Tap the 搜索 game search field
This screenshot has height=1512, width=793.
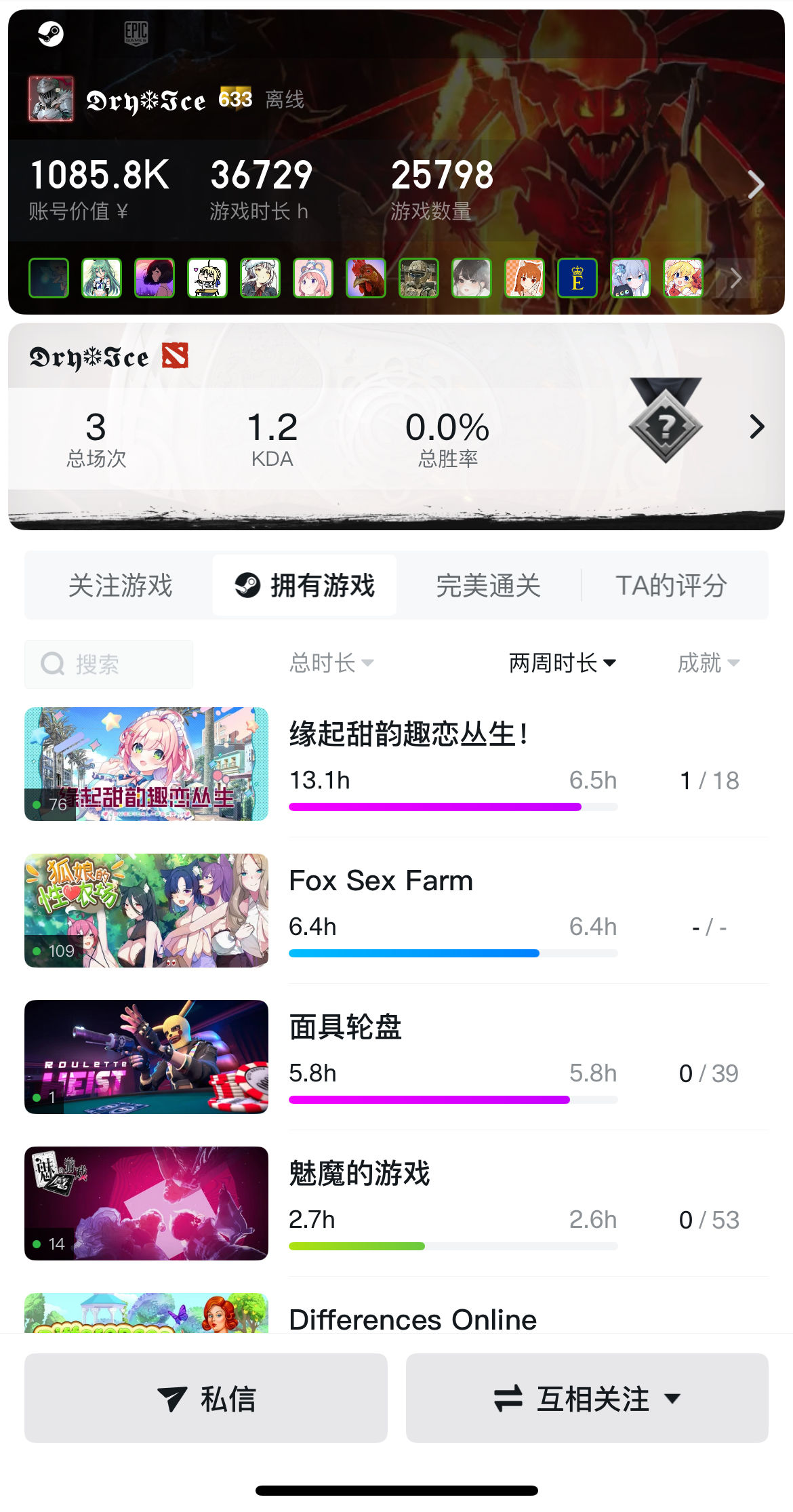click(x=108, y=664)
